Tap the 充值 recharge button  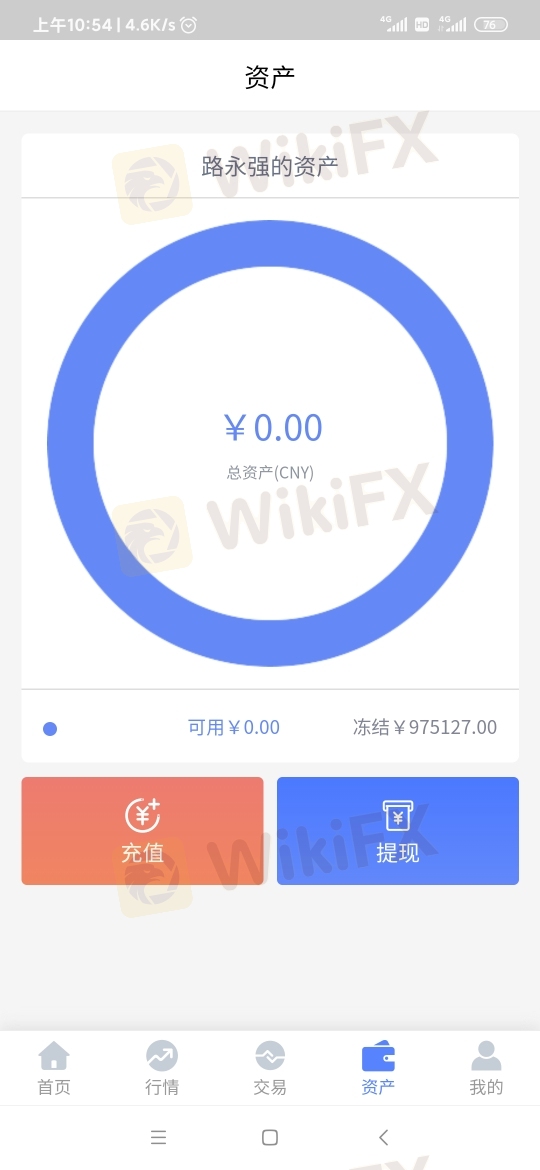click(x=142, y=830)
